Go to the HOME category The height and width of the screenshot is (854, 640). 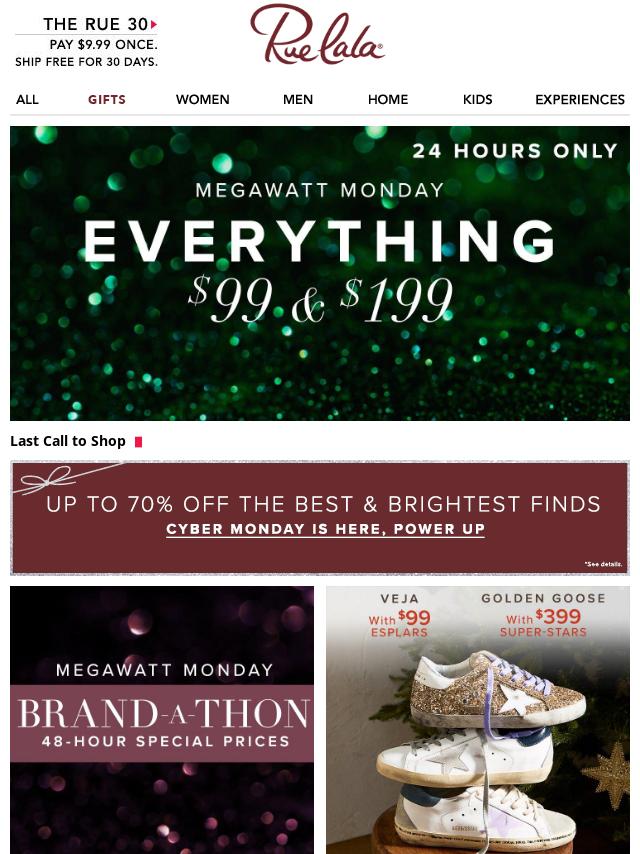click(387, 99)
